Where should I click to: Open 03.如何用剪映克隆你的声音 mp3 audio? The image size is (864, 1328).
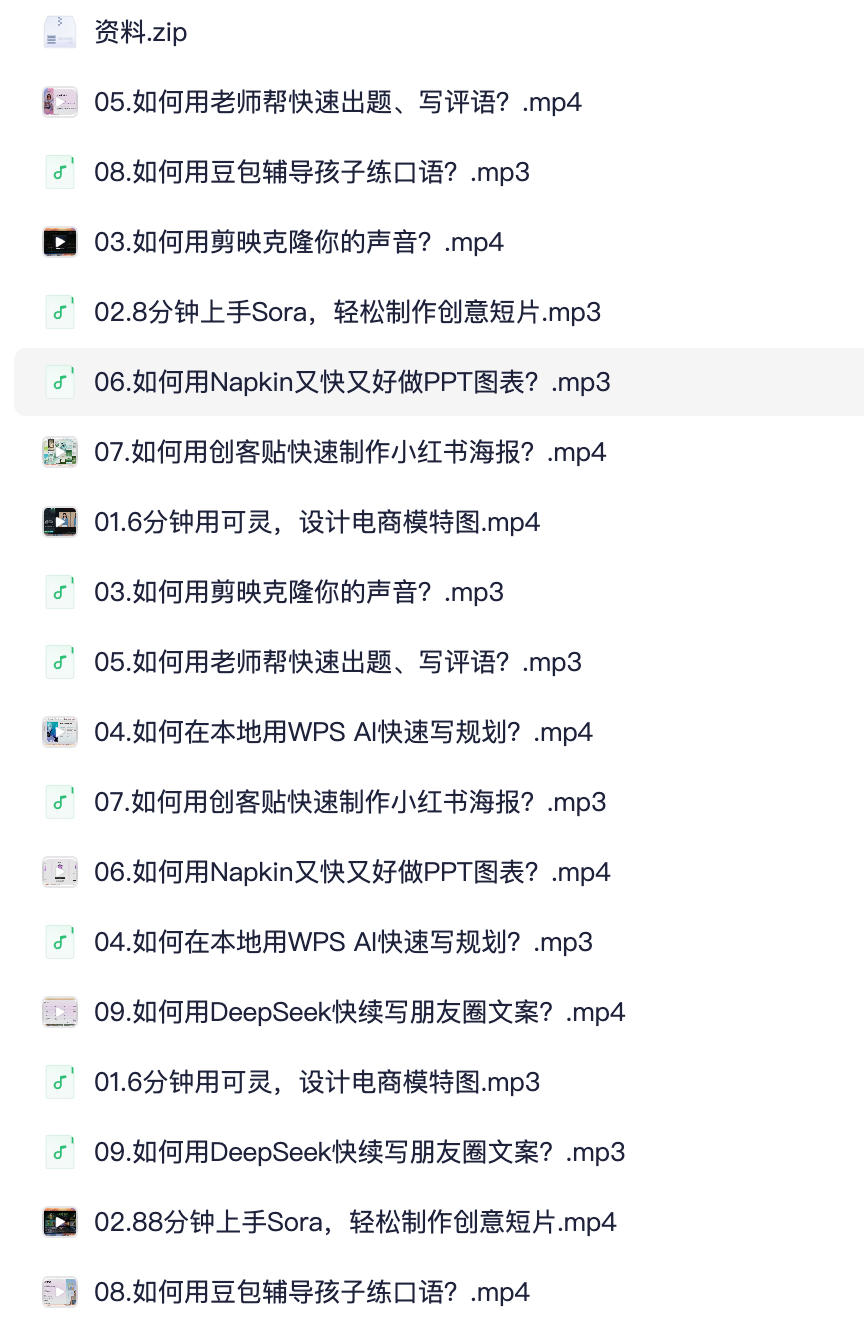(298, 592)
